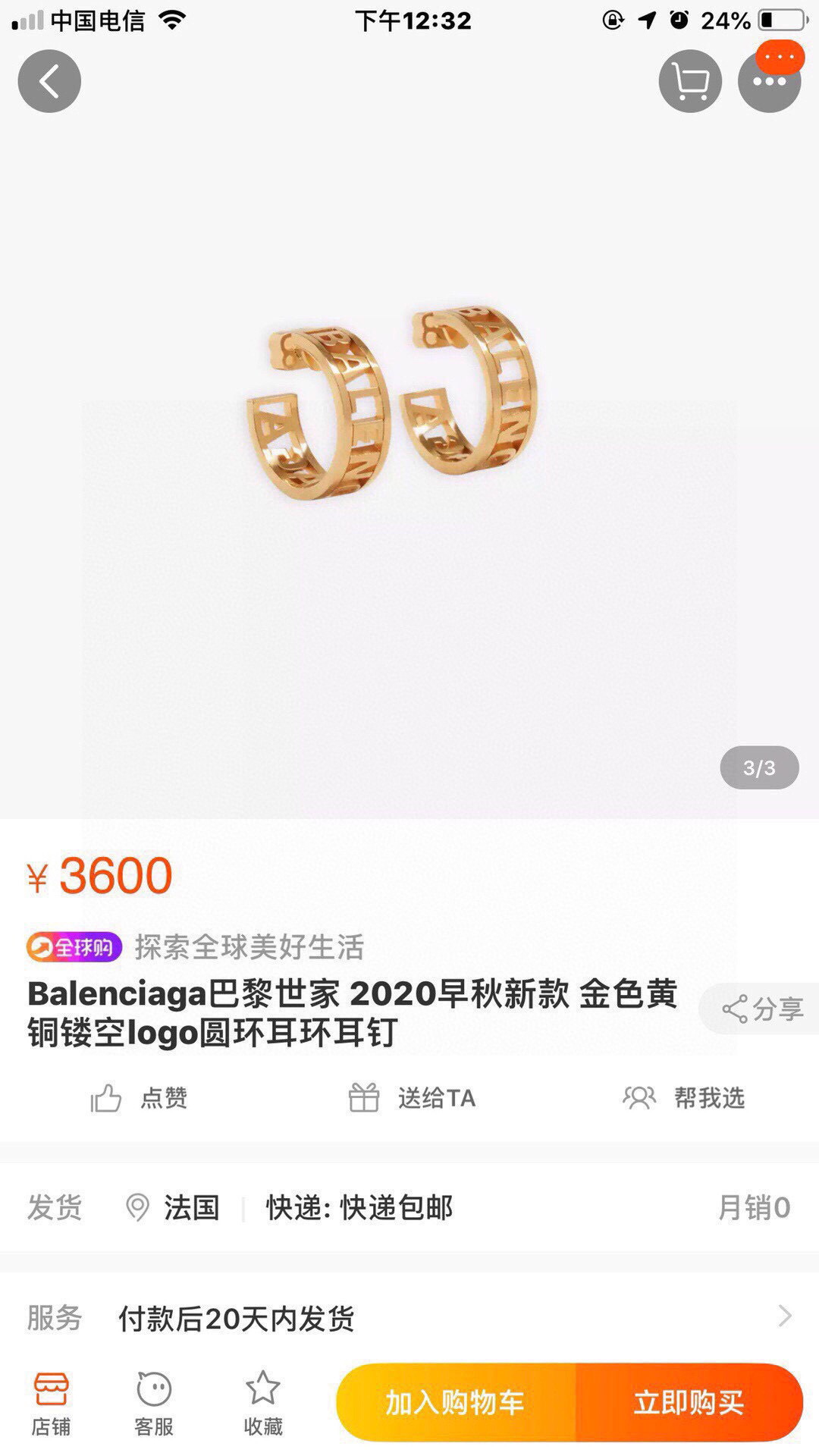Screen dimensions: 819x1456
Task: Contact customer service via 客服
Action: pos(154,1404)
